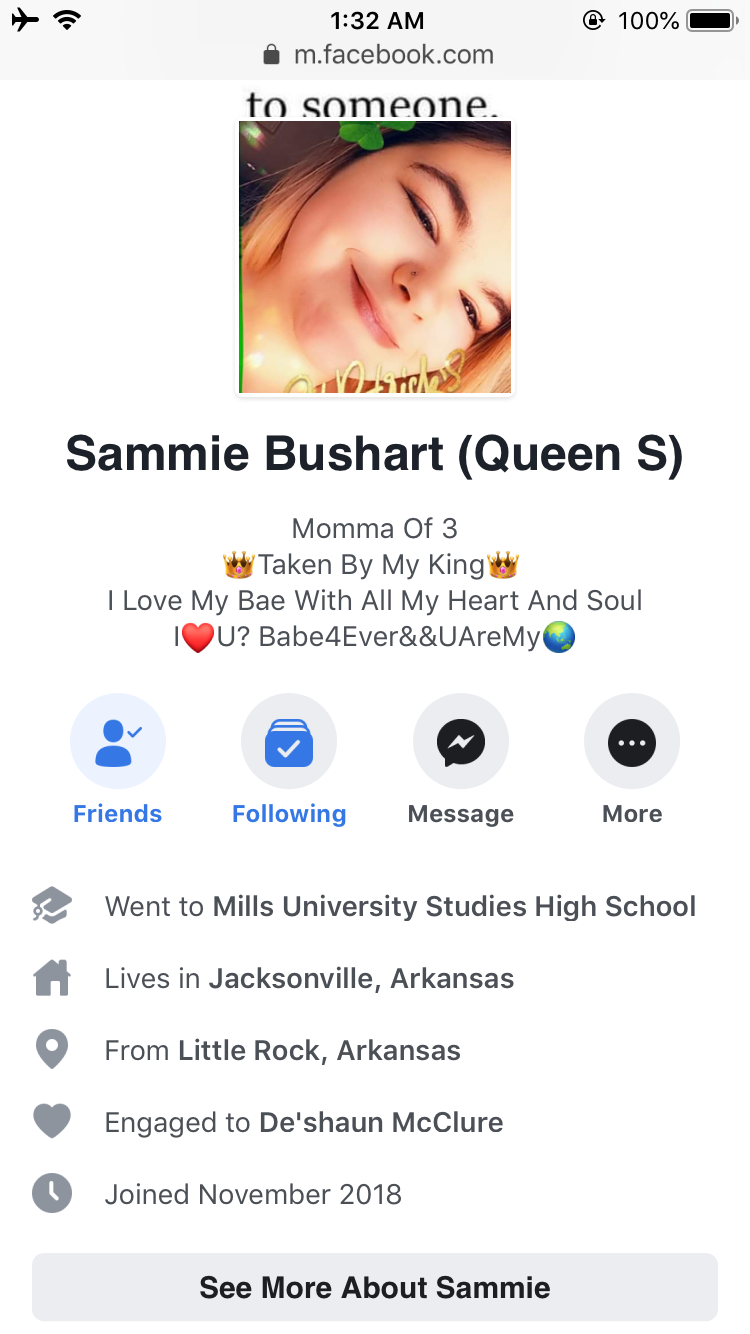The width and height of the screenshot is (750, 1334).
Task: View Sammie's profile picture
Action: pos(375,257)
